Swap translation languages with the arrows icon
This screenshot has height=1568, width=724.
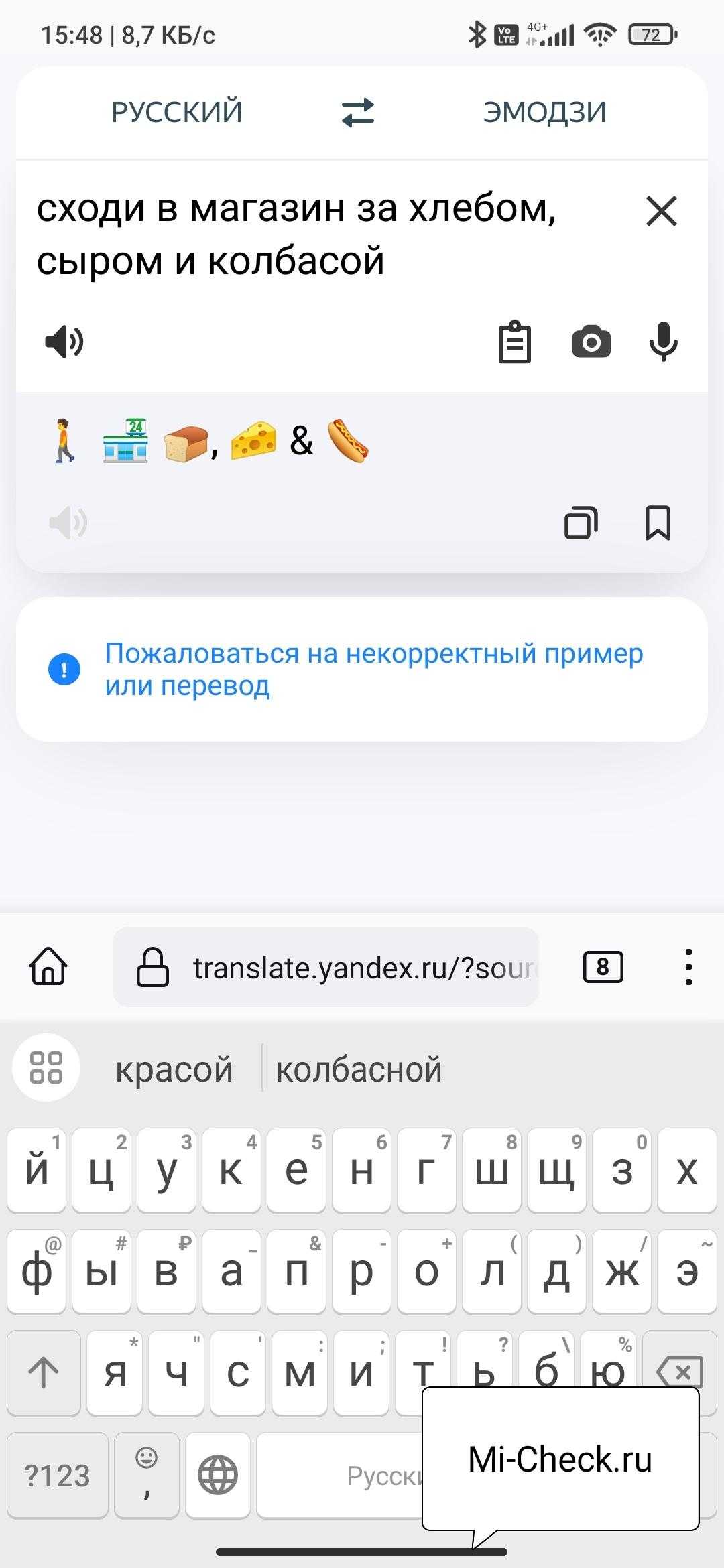coord(358,113)
